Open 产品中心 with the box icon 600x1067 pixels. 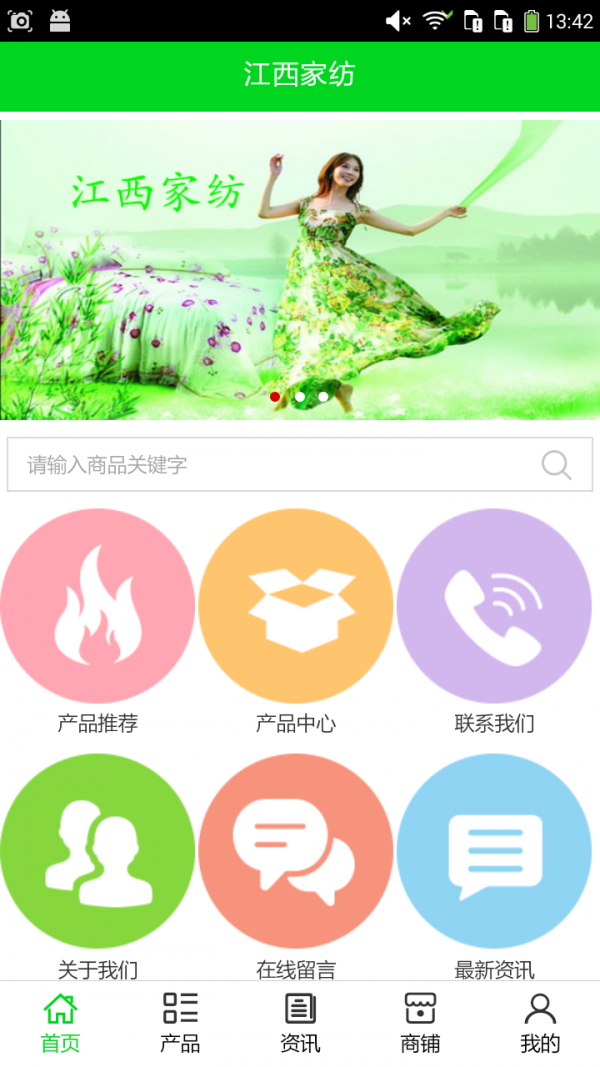[x=296, y=606]
